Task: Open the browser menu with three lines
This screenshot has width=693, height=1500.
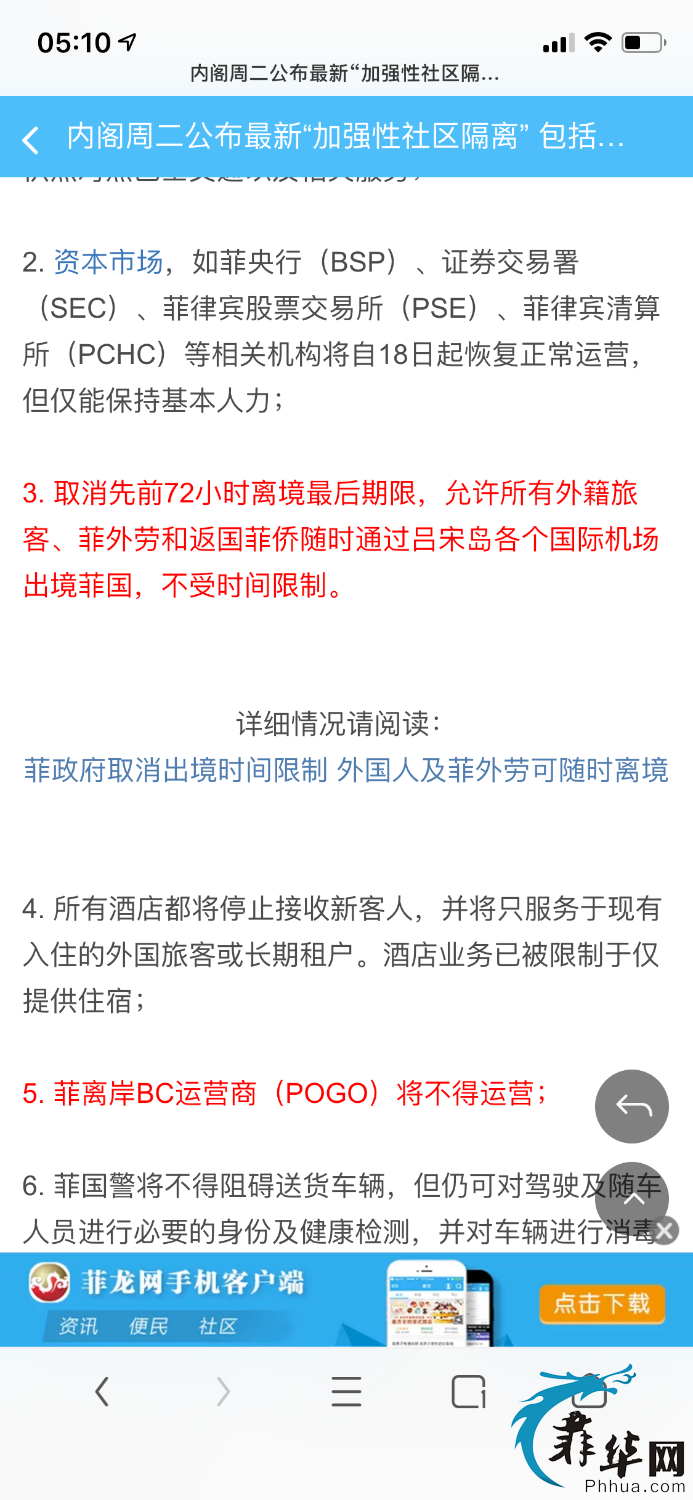Action: click(346, 1391)
